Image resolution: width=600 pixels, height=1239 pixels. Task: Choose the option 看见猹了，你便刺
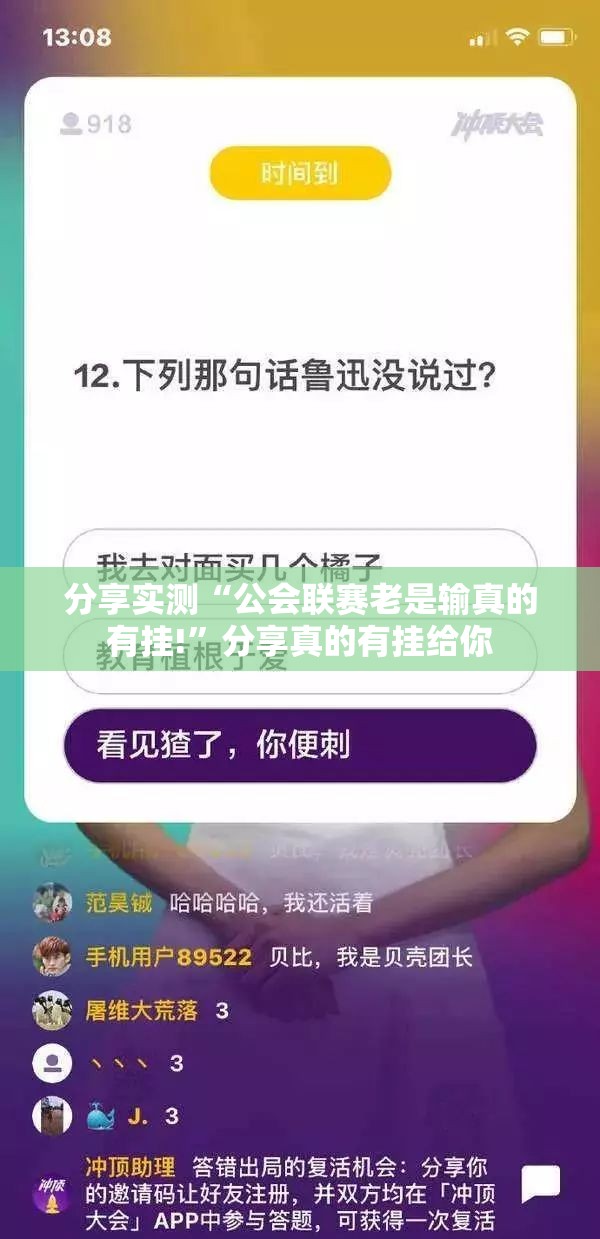point(300,745)
